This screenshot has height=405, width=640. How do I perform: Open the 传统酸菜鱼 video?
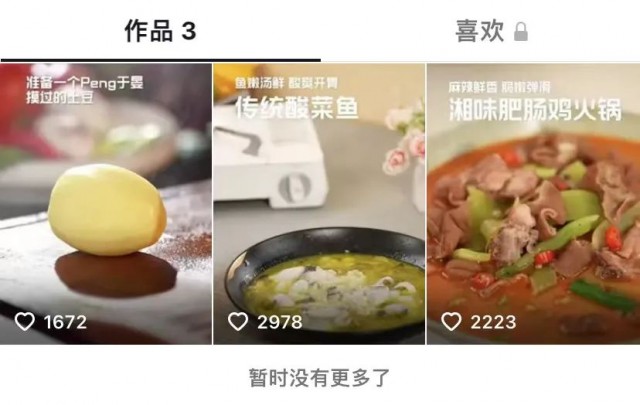pos(319,205)
